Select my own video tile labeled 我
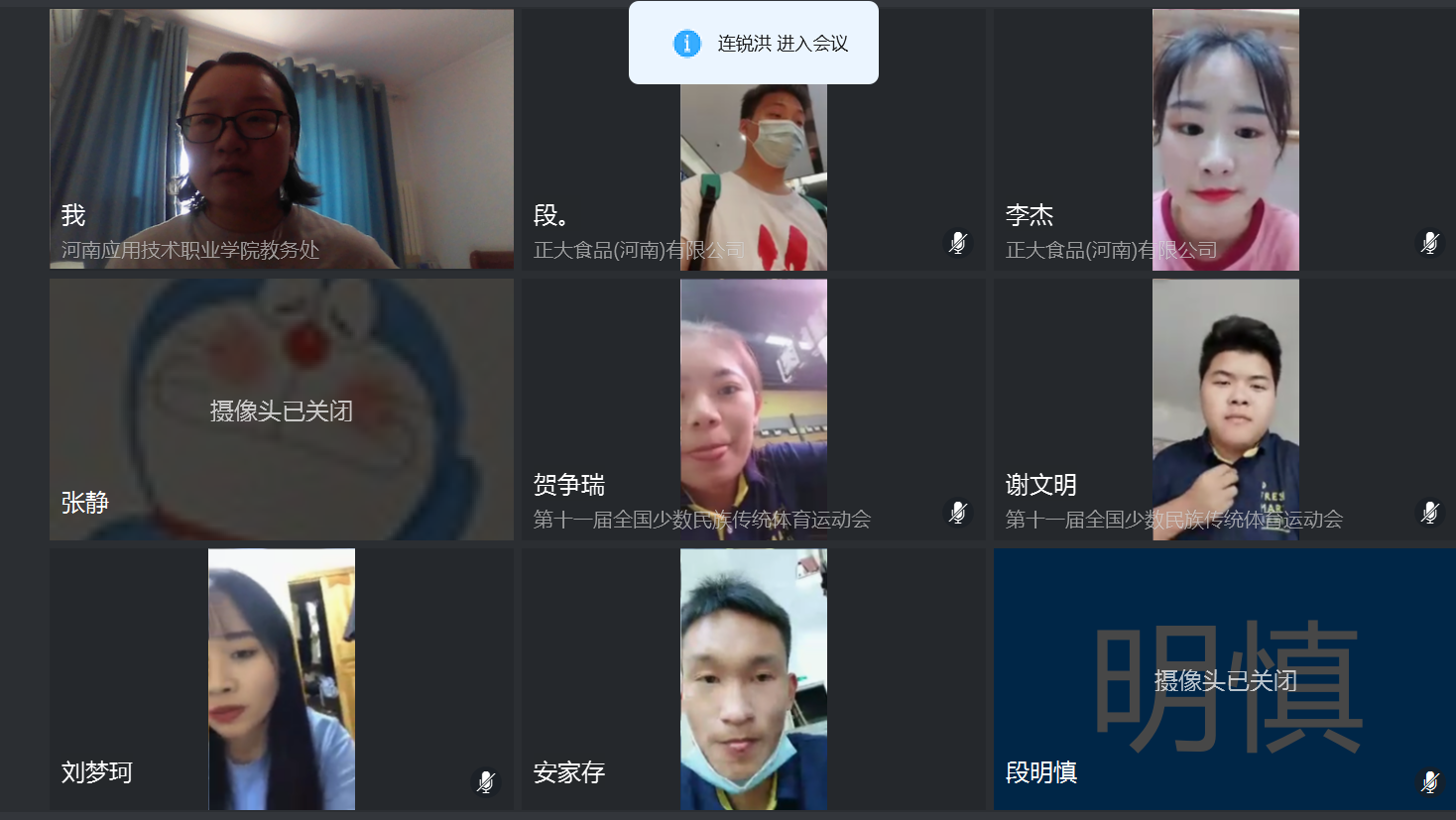 point(282,139)
